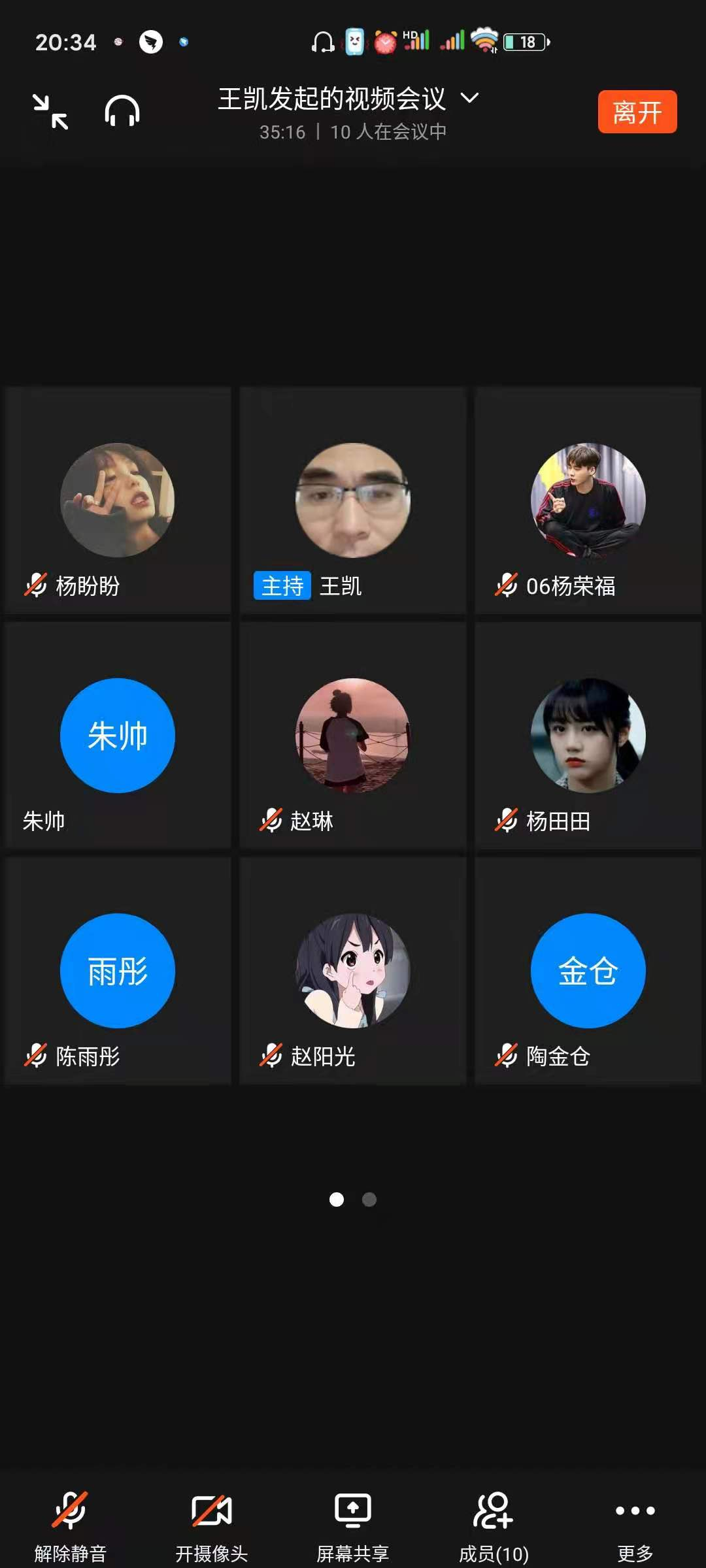Select 赵阳光's participant tile
This screenshot has height=1568, width=706.
pos(353,971)
